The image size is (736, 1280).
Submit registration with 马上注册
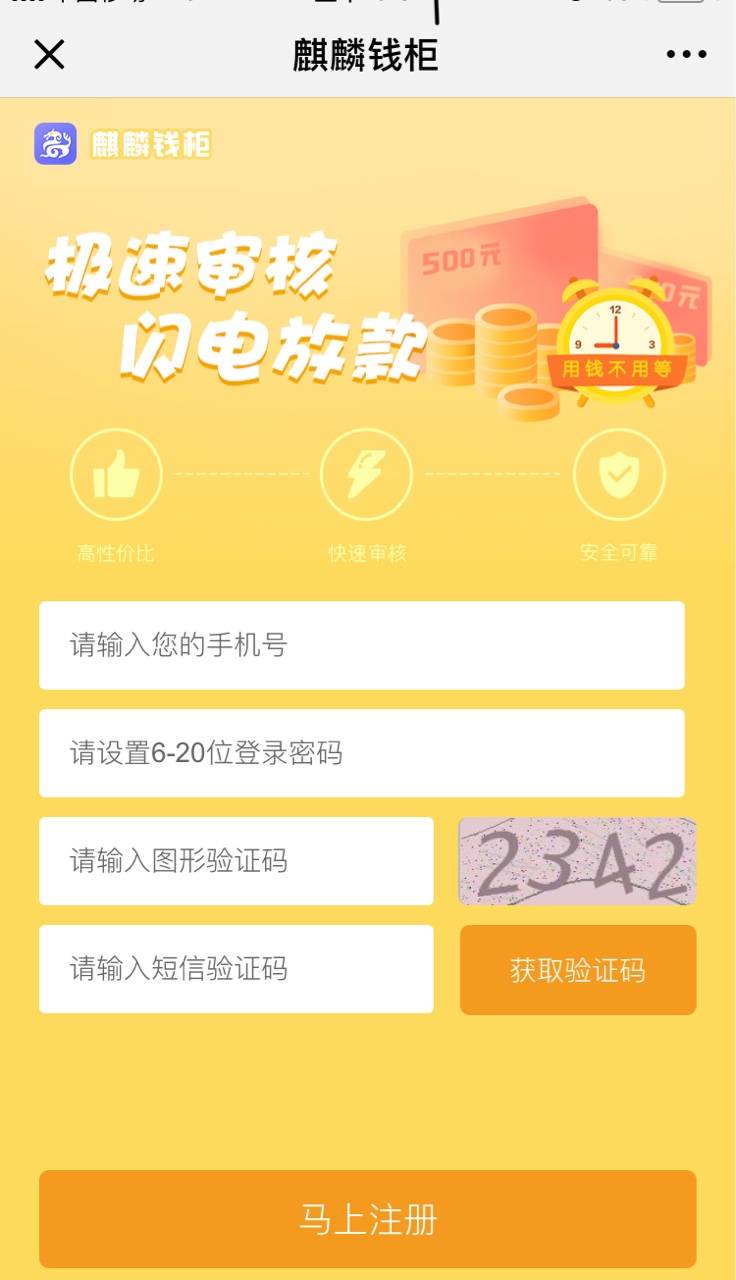pos(368,1219)
